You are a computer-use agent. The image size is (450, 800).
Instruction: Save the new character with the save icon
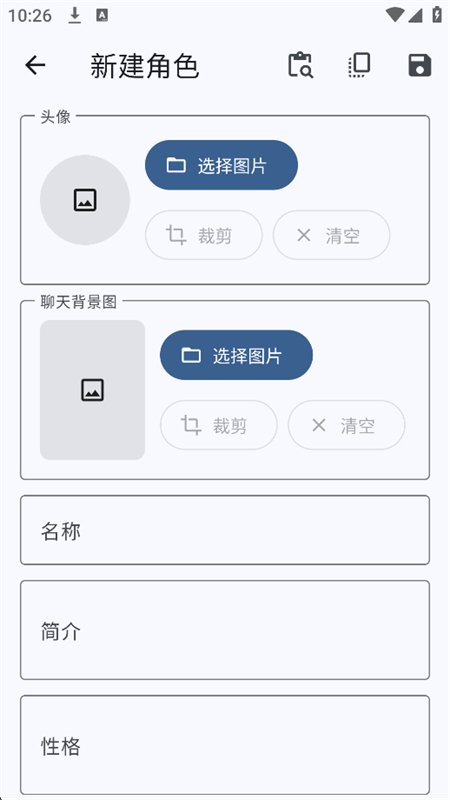pos(419,65)
